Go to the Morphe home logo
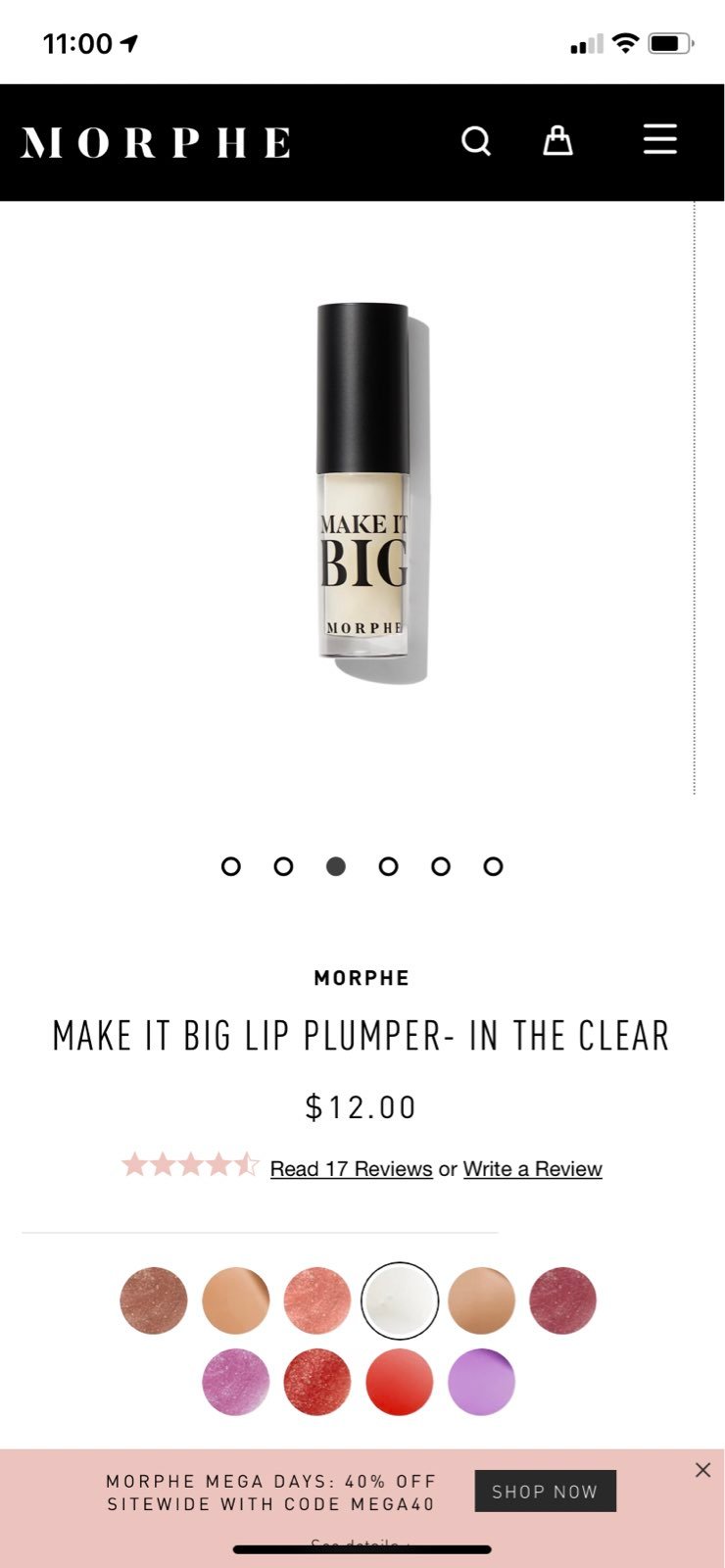725x1568 pixels. 156,142
